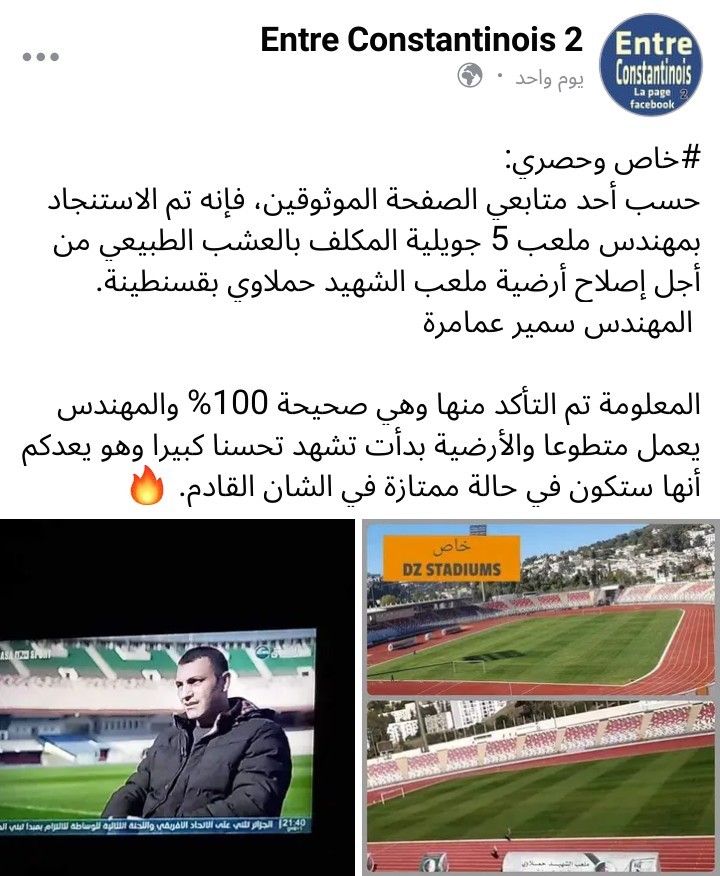Tap the Entre Constantinois profile picture
Image resolution: width=720 pixels, height=876 pixels.
click(x=651, y=65)
